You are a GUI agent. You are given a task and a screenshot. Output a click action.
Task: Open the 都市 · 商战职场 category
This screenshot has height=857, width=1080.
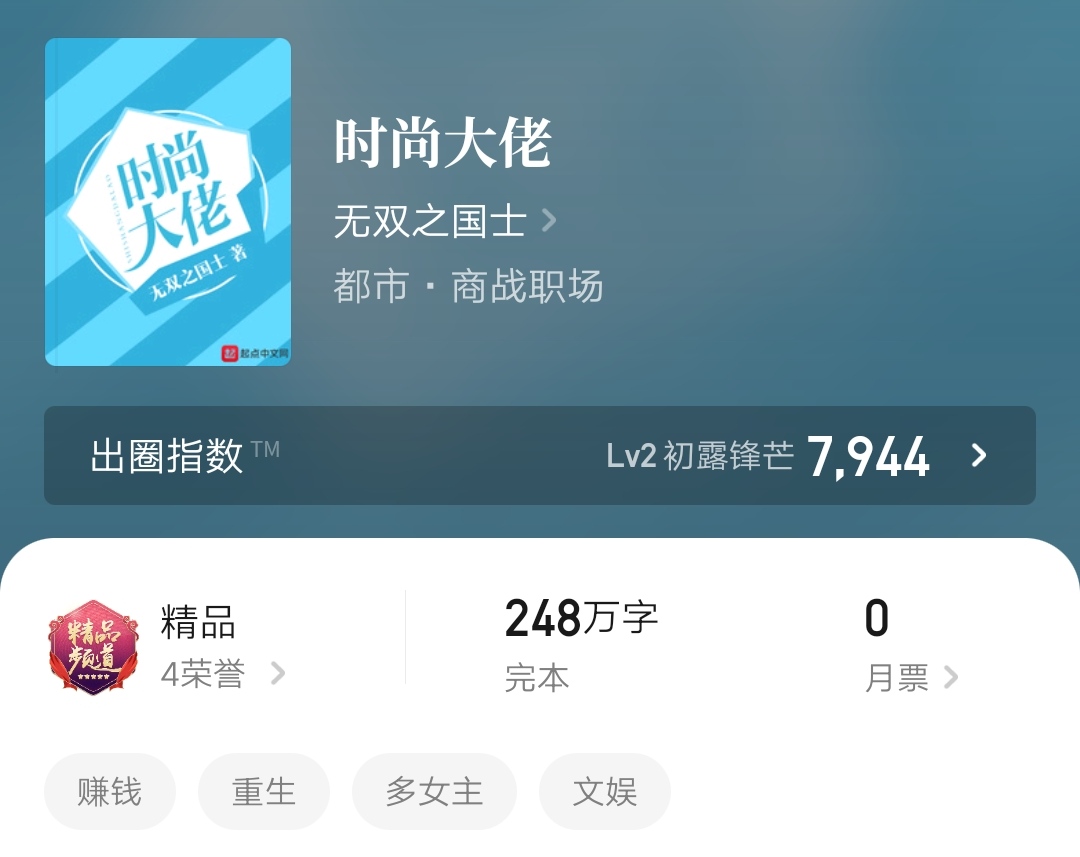[x=468, y=287]
